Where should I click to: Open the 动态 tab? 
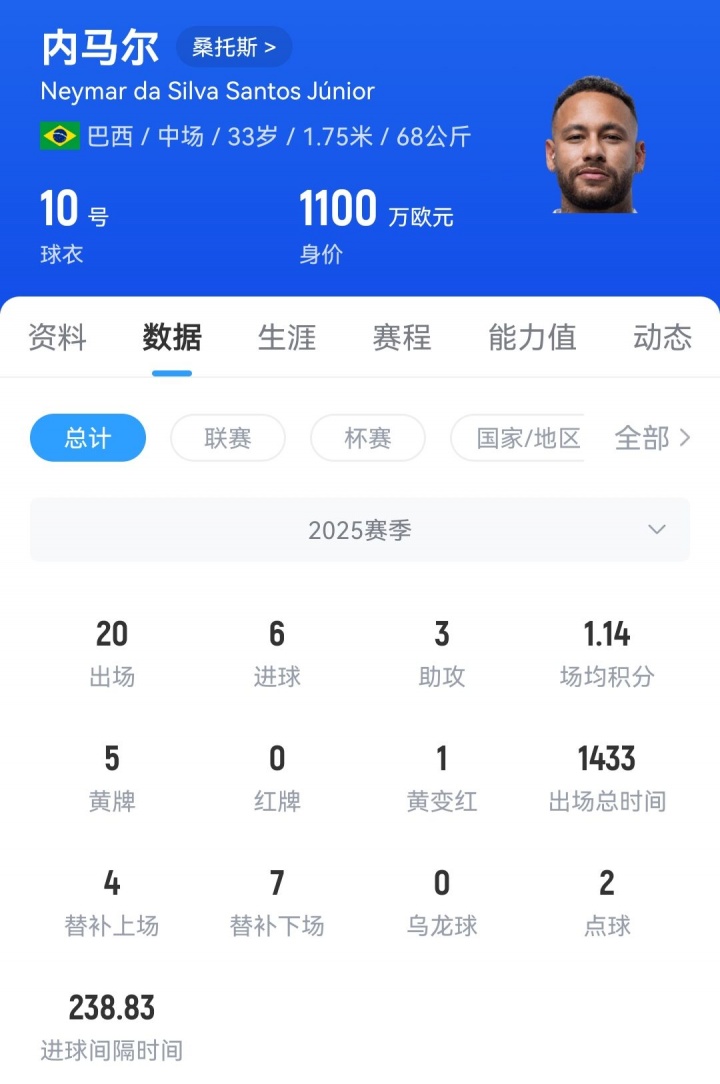click(x=661, y=338)
